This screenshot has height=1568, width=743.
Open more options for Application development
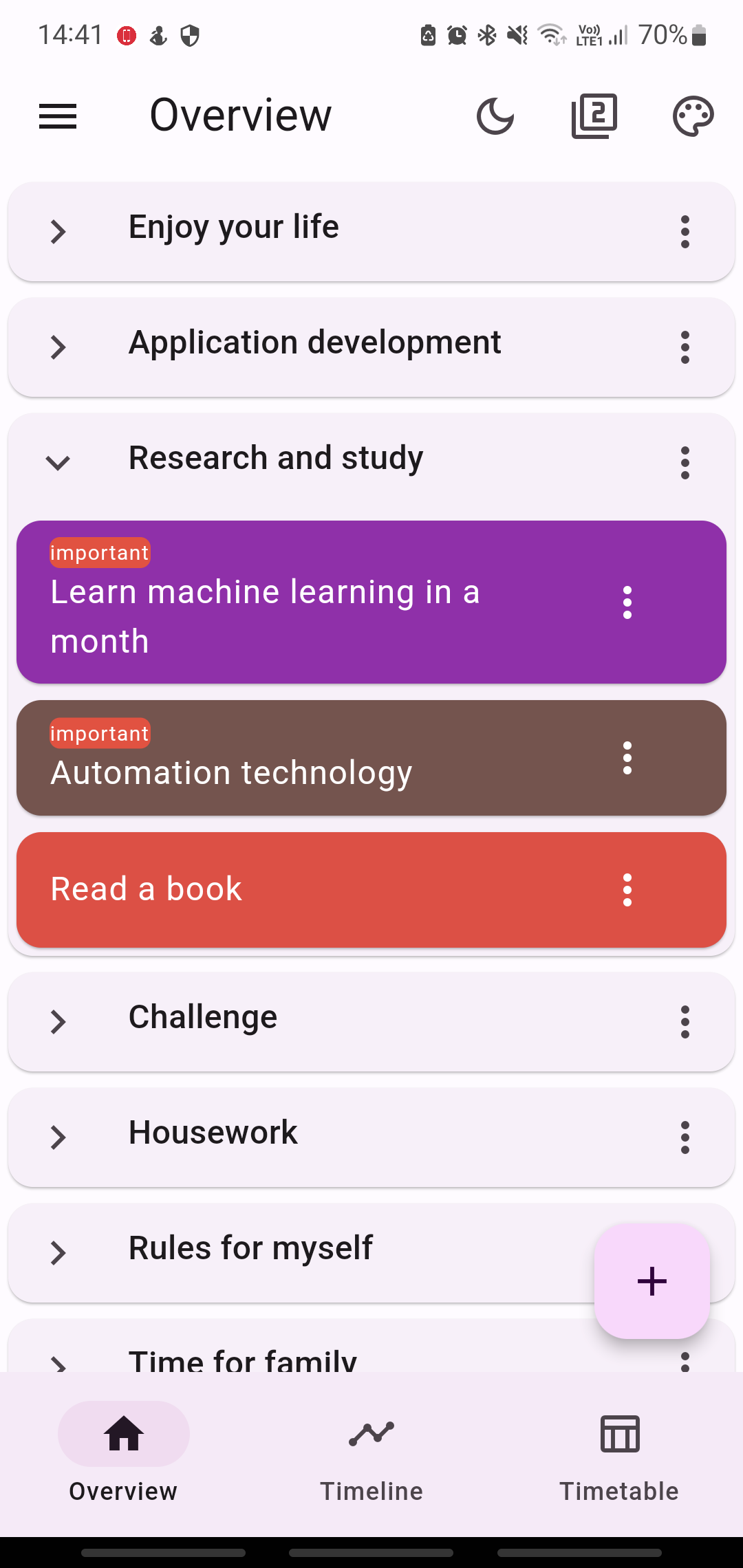(x=685, y=347)
